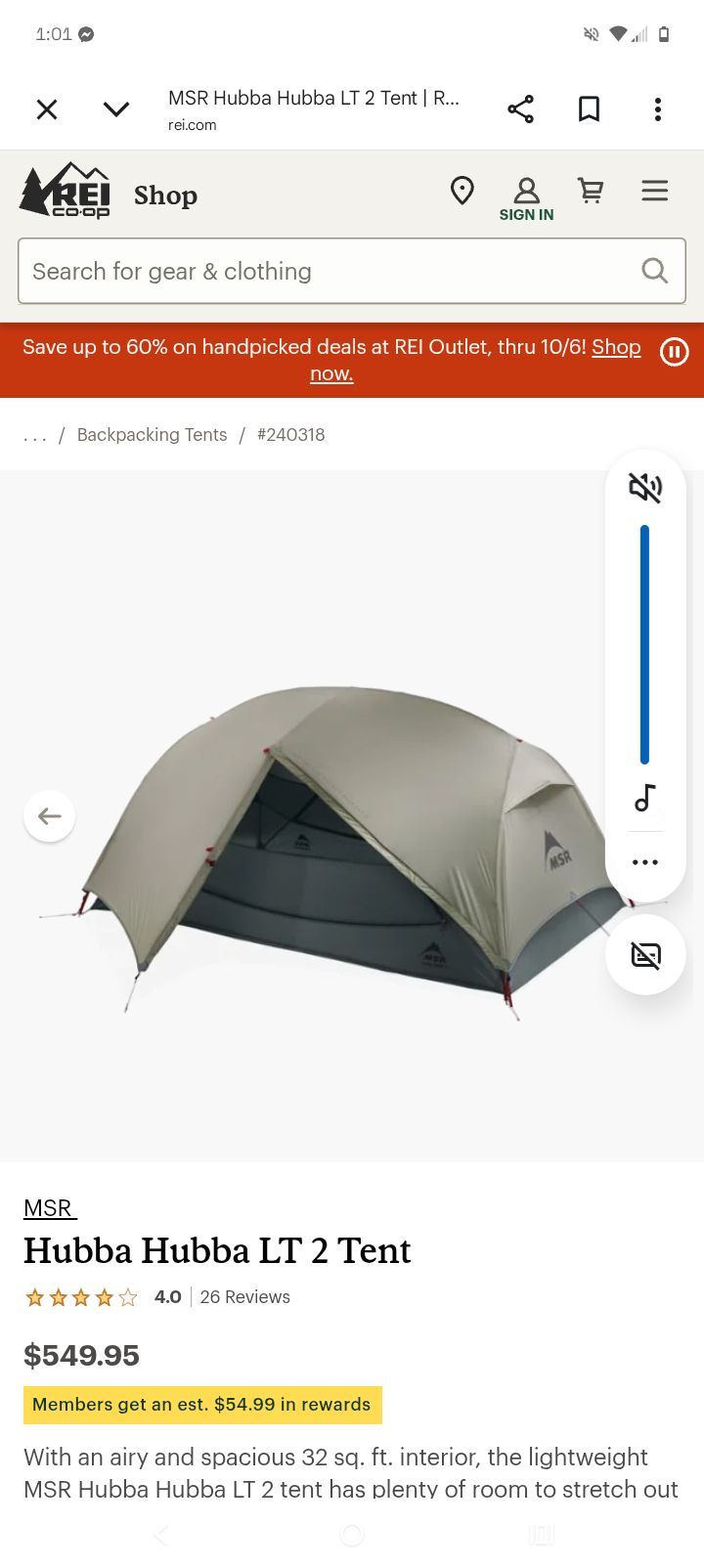Go to REI Co-op home logo
Screen dimensions: 704x1568
coord(66,191)
